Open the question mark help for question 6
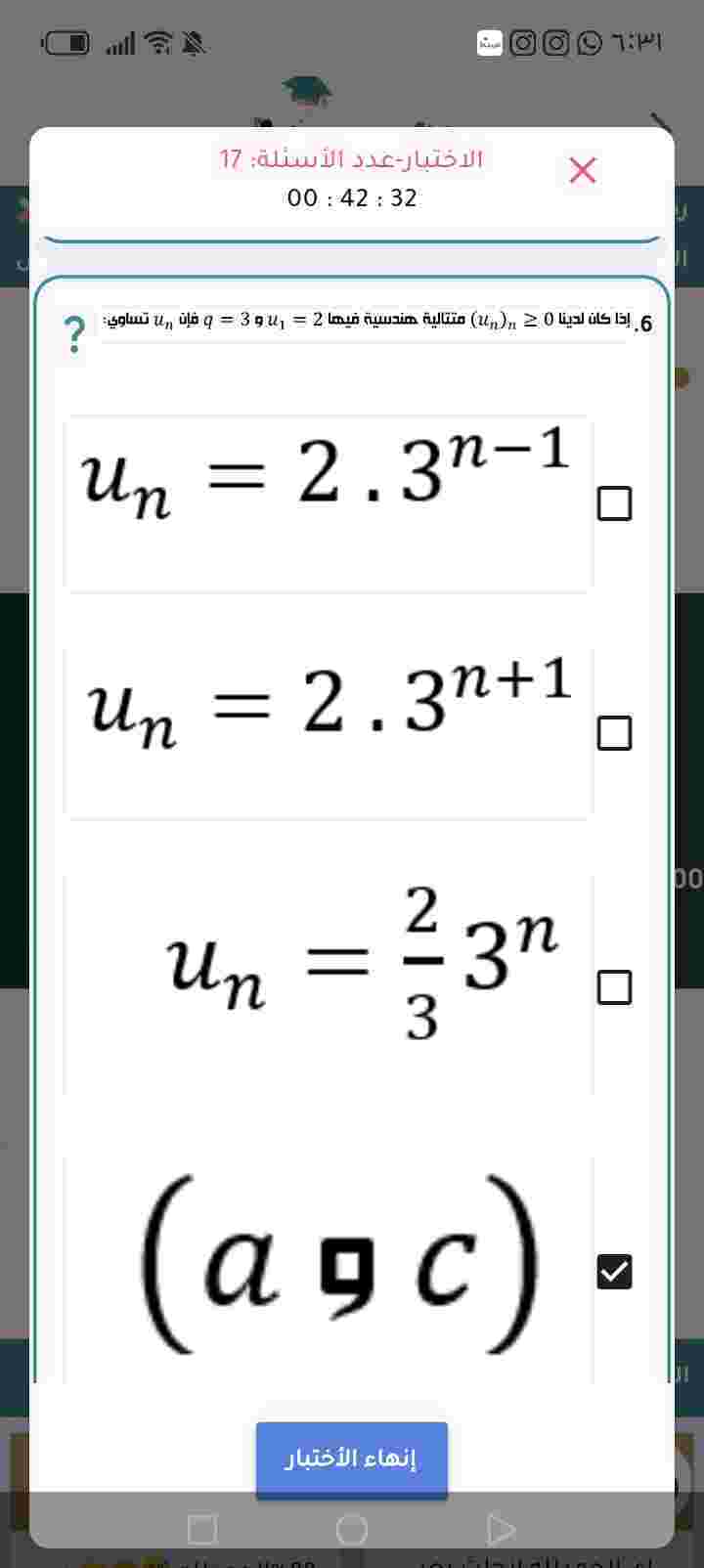The height and width of the screenshot is (1568, 704). pyautogui.click(x=74, y=335)
